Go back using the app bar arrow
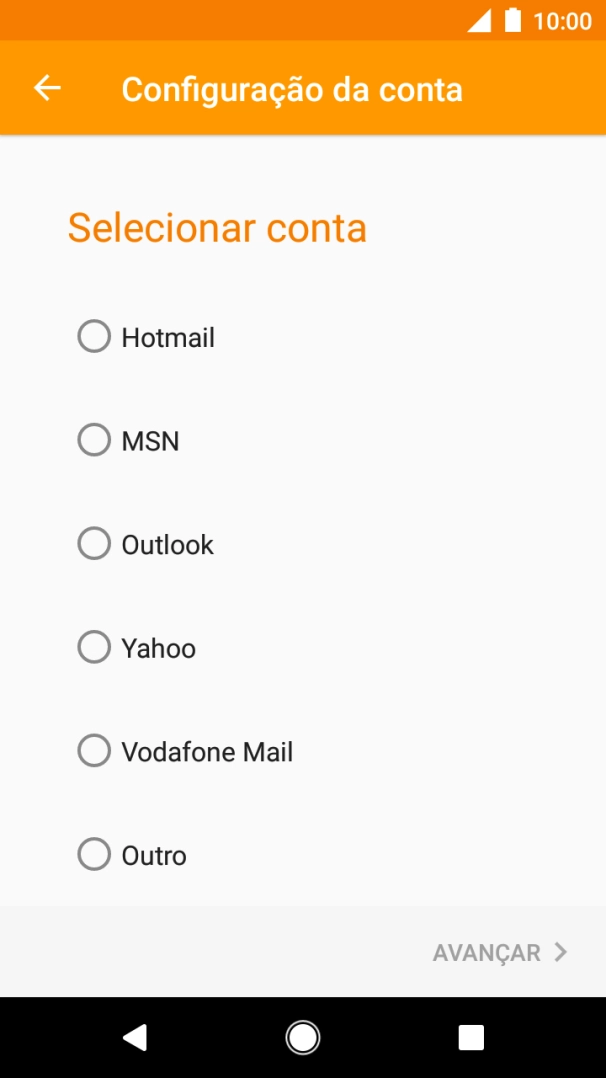The height and width of the screenshot is (1078, 606). [47, 88]
